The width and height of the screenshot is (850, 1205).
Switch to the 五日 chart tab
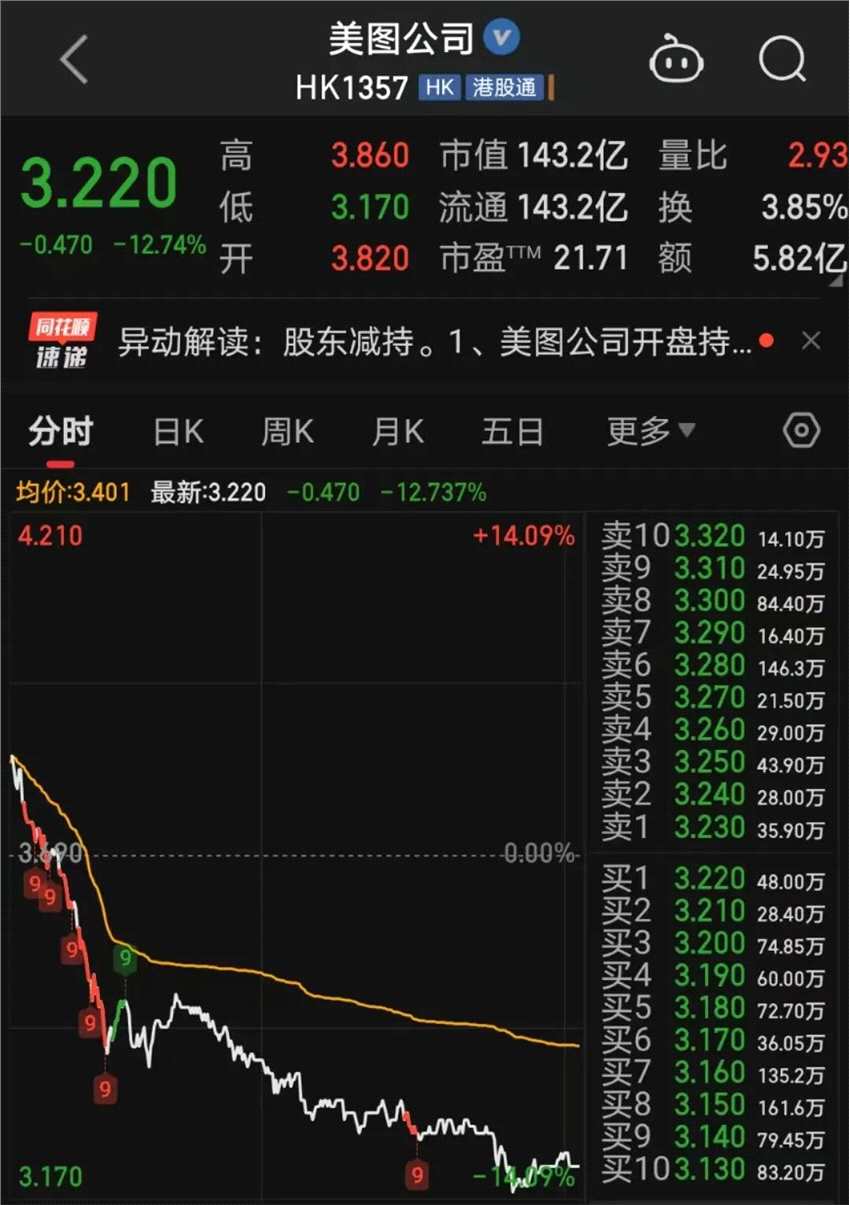click(x=512, y=433)
